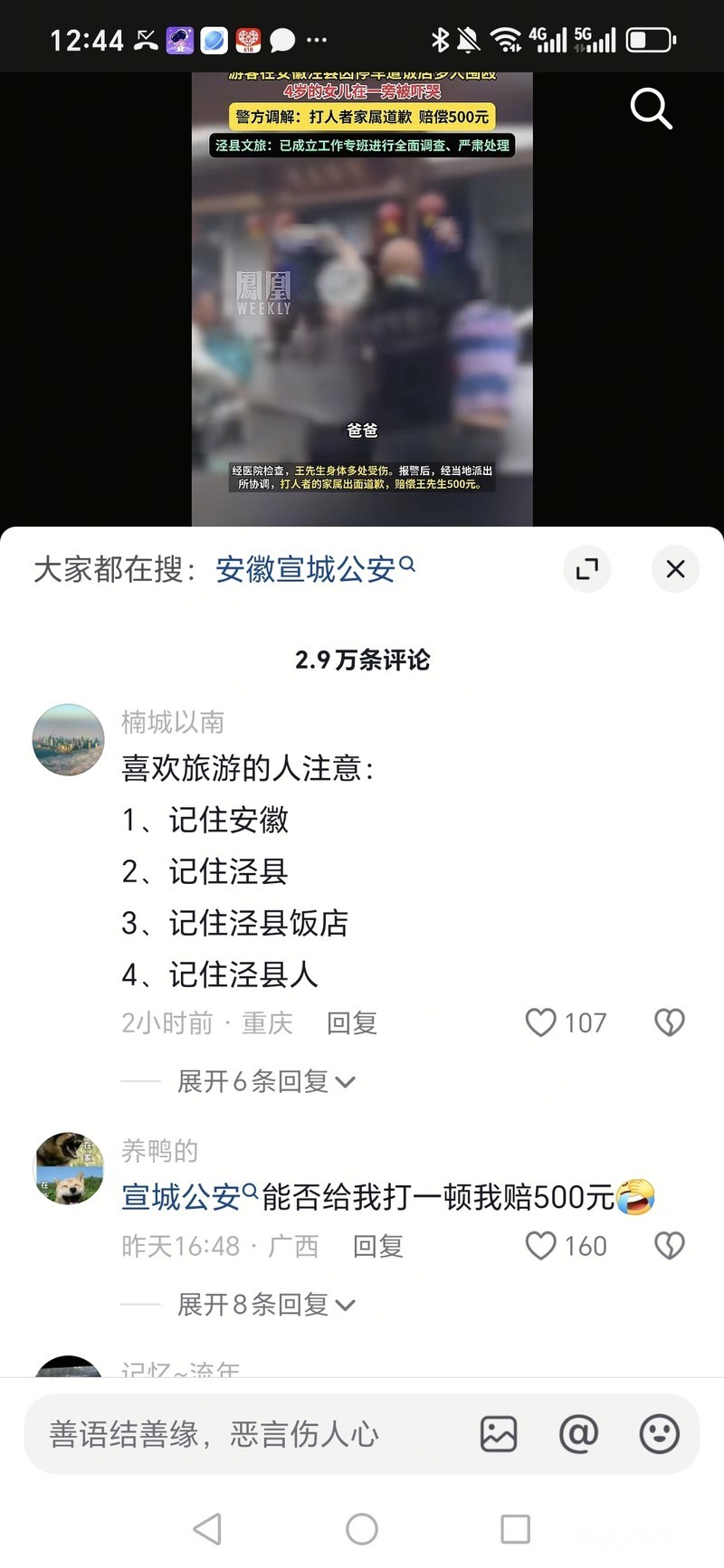Reply to 楠城以南's comment

click(x=351, y=1022)
